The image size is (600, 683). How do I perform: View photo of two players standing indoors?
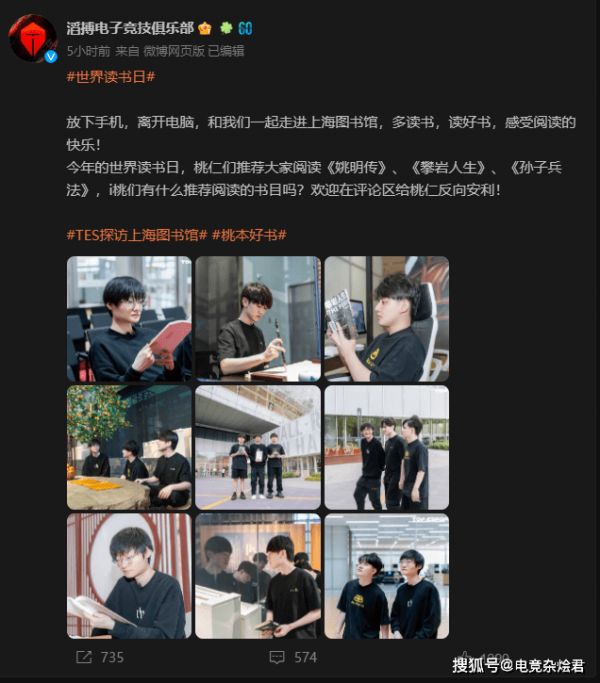(x=386, y=575)
